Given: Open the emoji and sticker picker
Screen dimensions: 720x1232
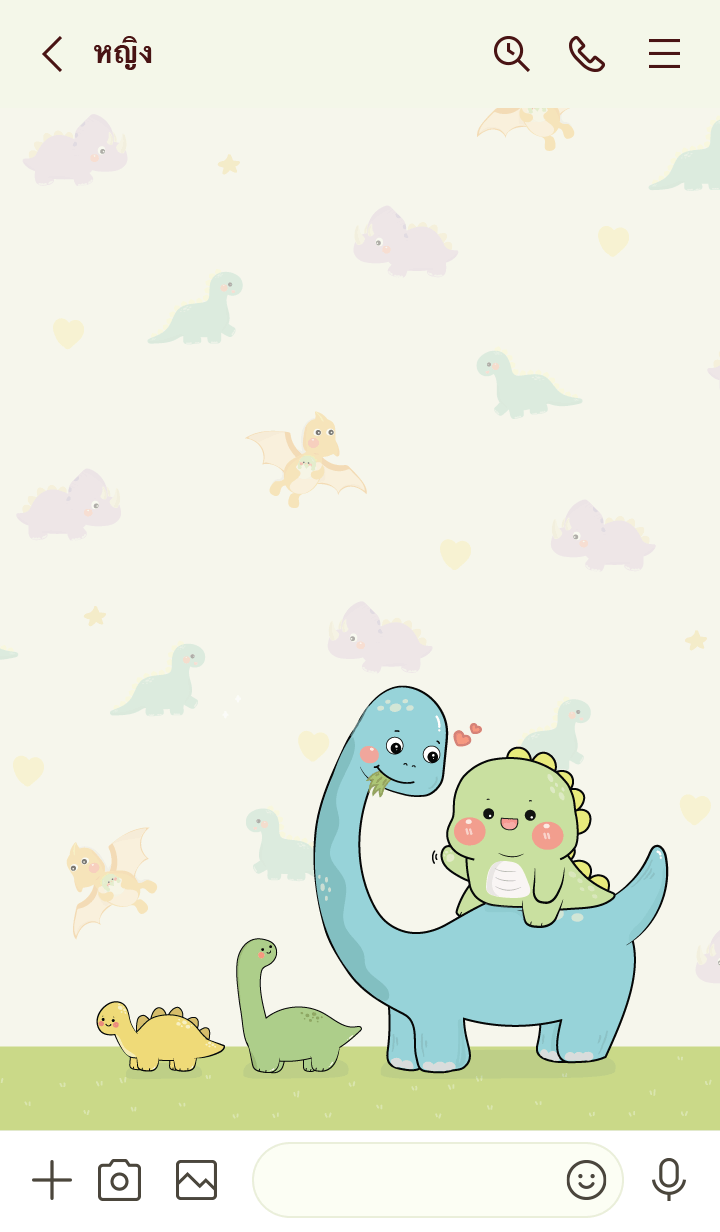Looking at the screenshot, I should [586, 1180].
